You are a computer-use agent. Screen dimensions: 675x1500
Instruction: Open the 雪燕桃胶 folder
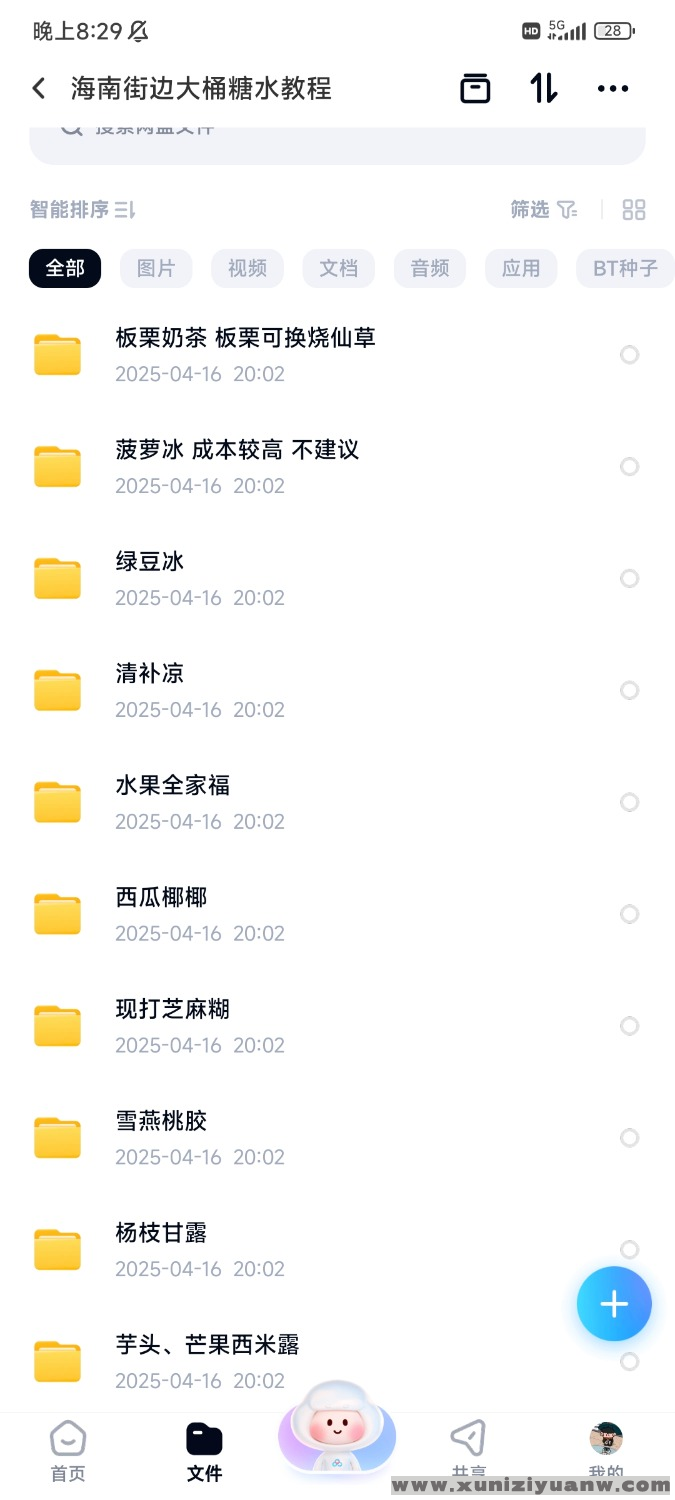(161, 1138)
